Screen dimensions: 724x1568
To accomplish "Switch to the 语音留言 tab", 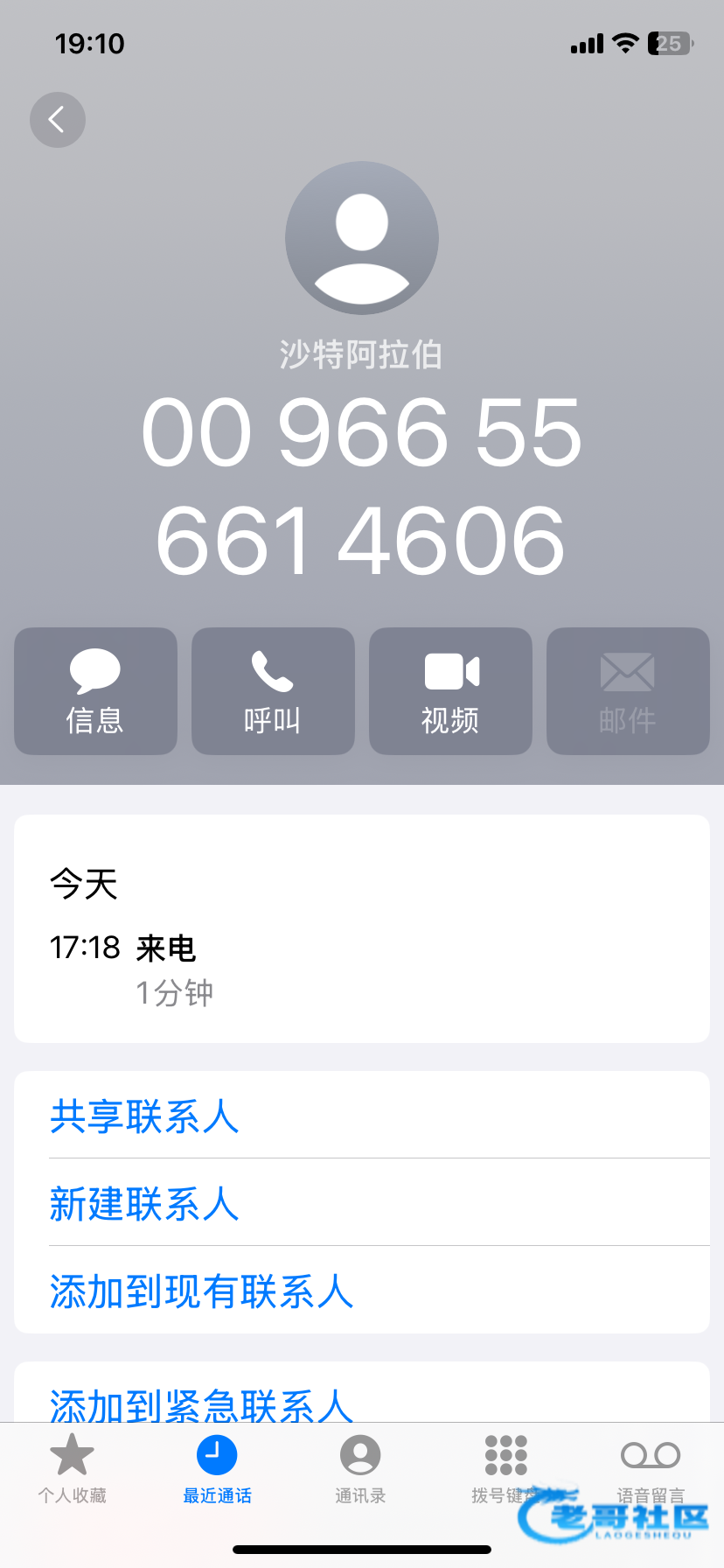I will (651, 1467).
